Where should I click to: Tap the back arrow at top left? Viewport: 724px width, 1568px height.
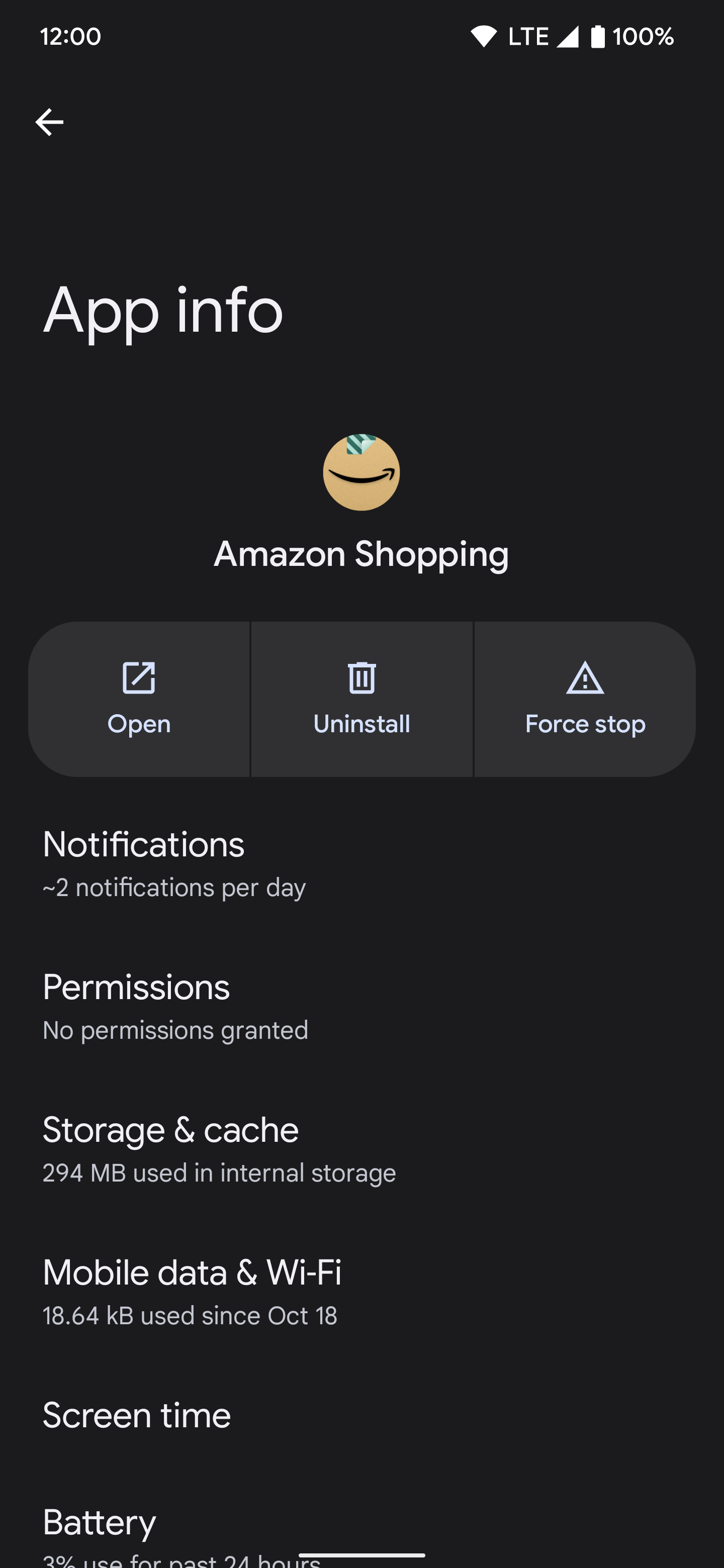point(49,121)
